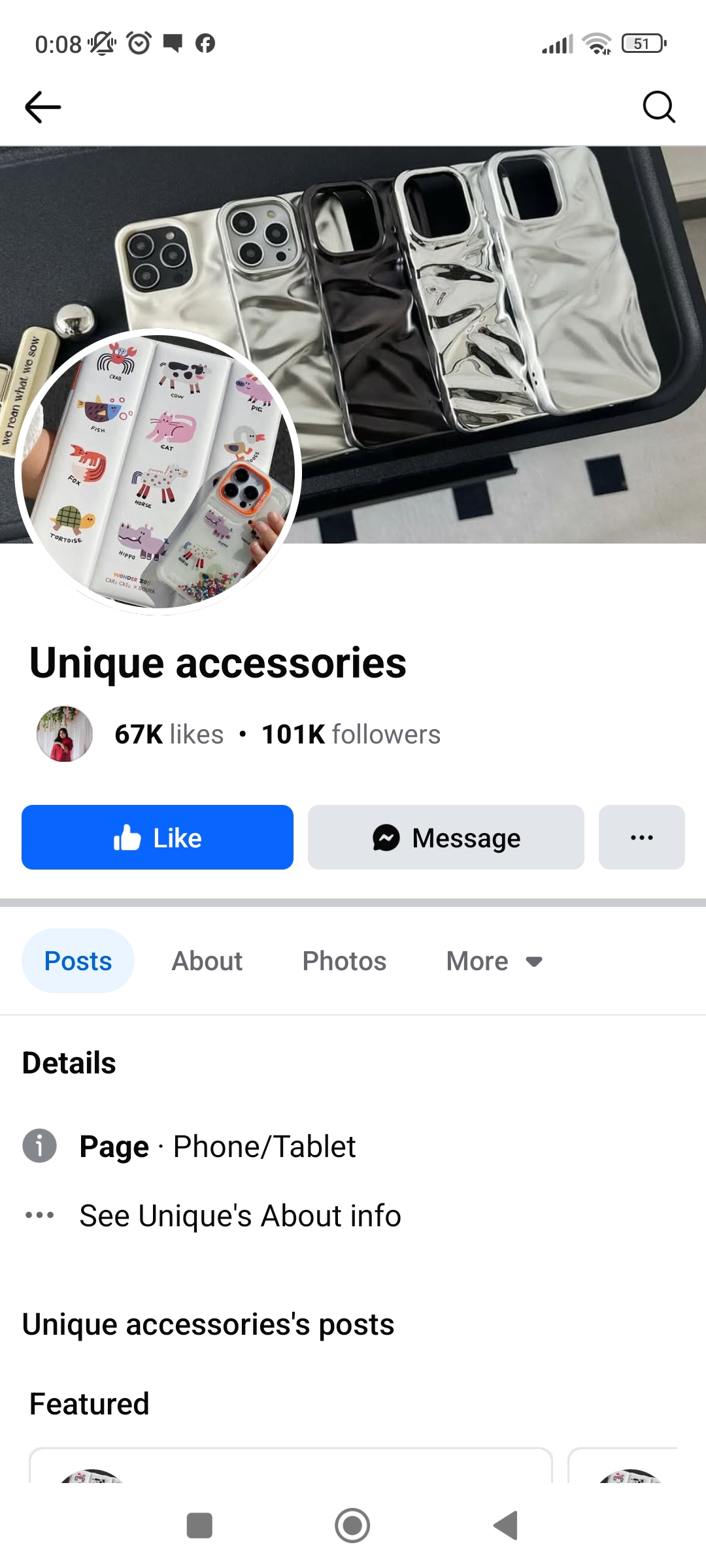Viewport: 706px width, 1568px height.
Task: Switch to the About tab
Action: [x=207, y=961]
